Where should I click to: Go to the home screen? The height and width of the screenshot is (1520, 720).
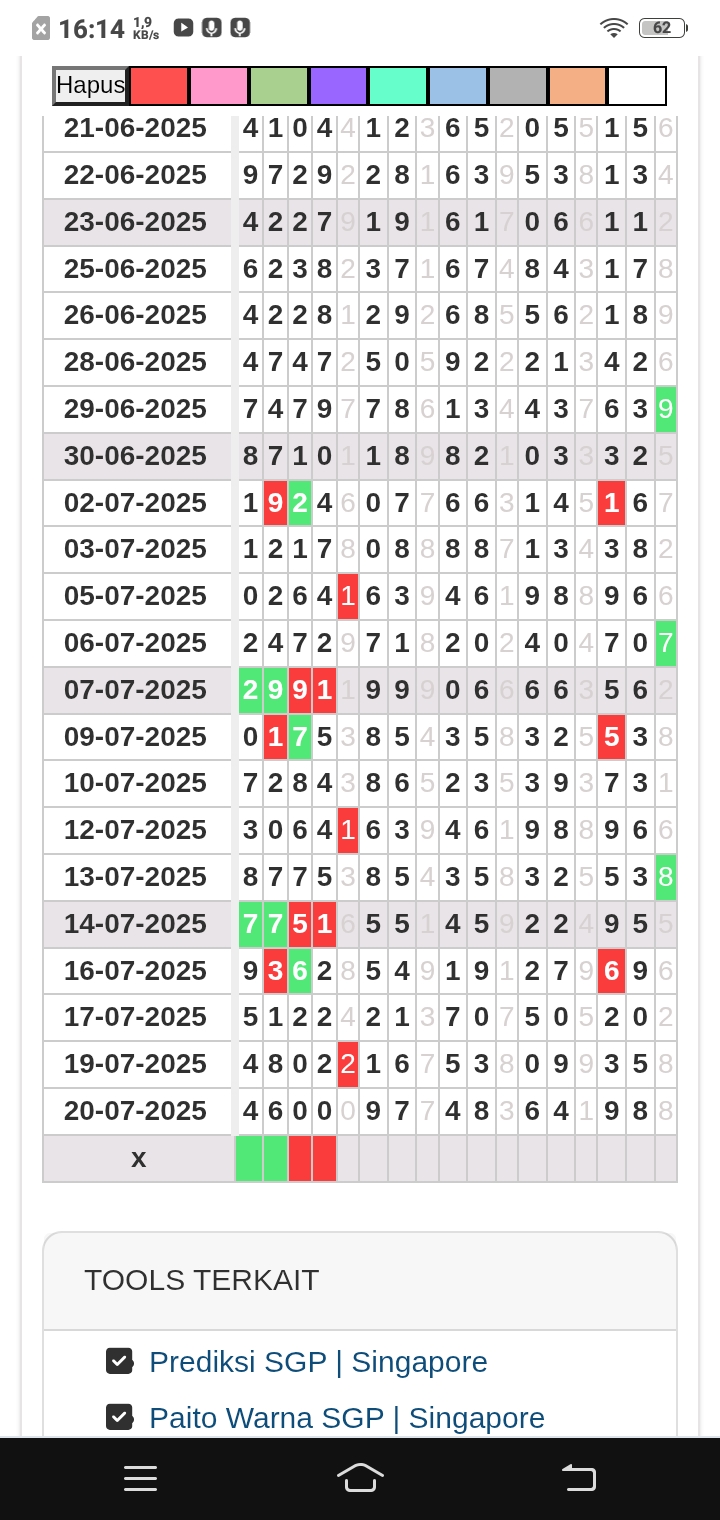coord(360,1478)
